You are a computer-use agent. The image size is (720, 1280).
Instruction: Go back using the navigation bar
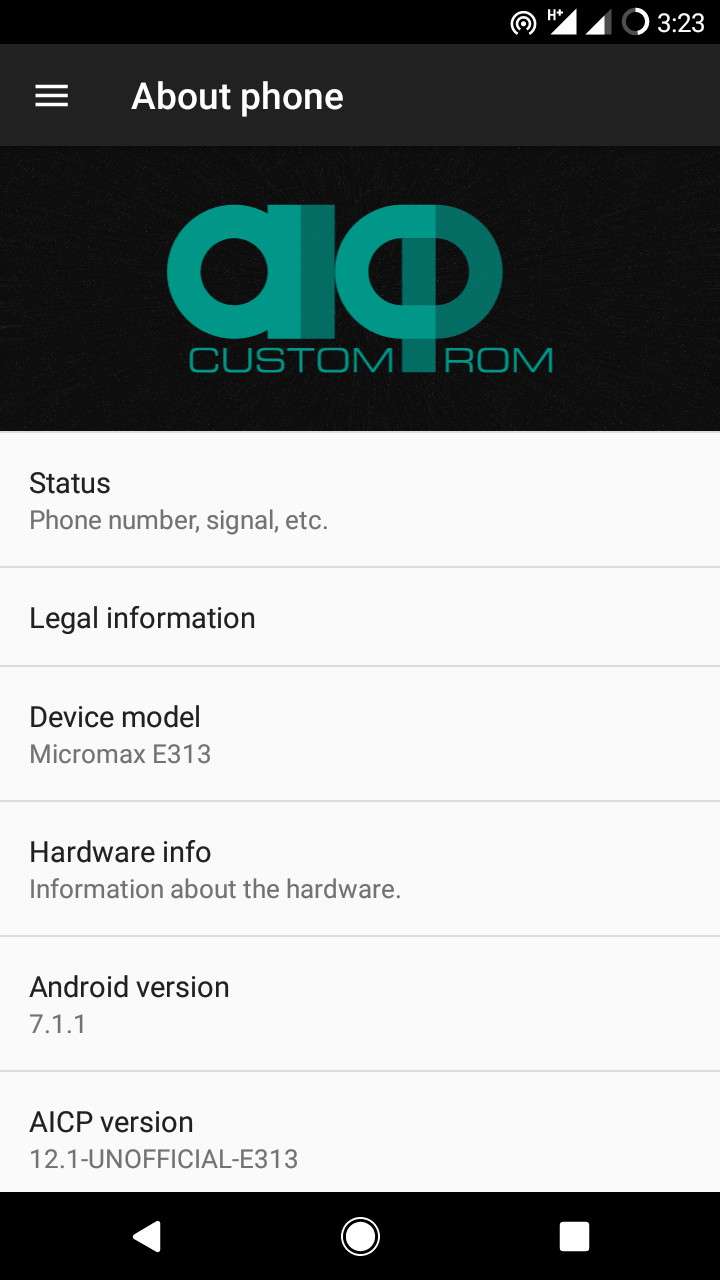pos(147,1237)
